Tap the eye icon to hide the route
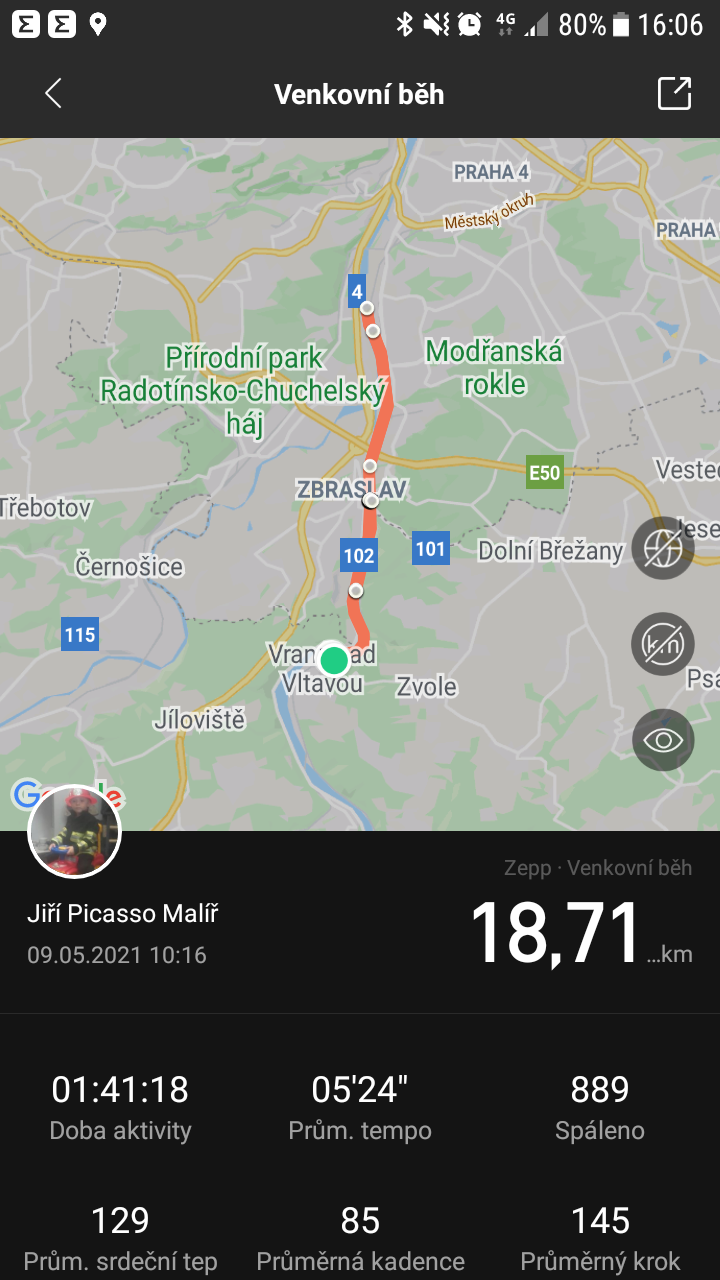 click(662, 740)
